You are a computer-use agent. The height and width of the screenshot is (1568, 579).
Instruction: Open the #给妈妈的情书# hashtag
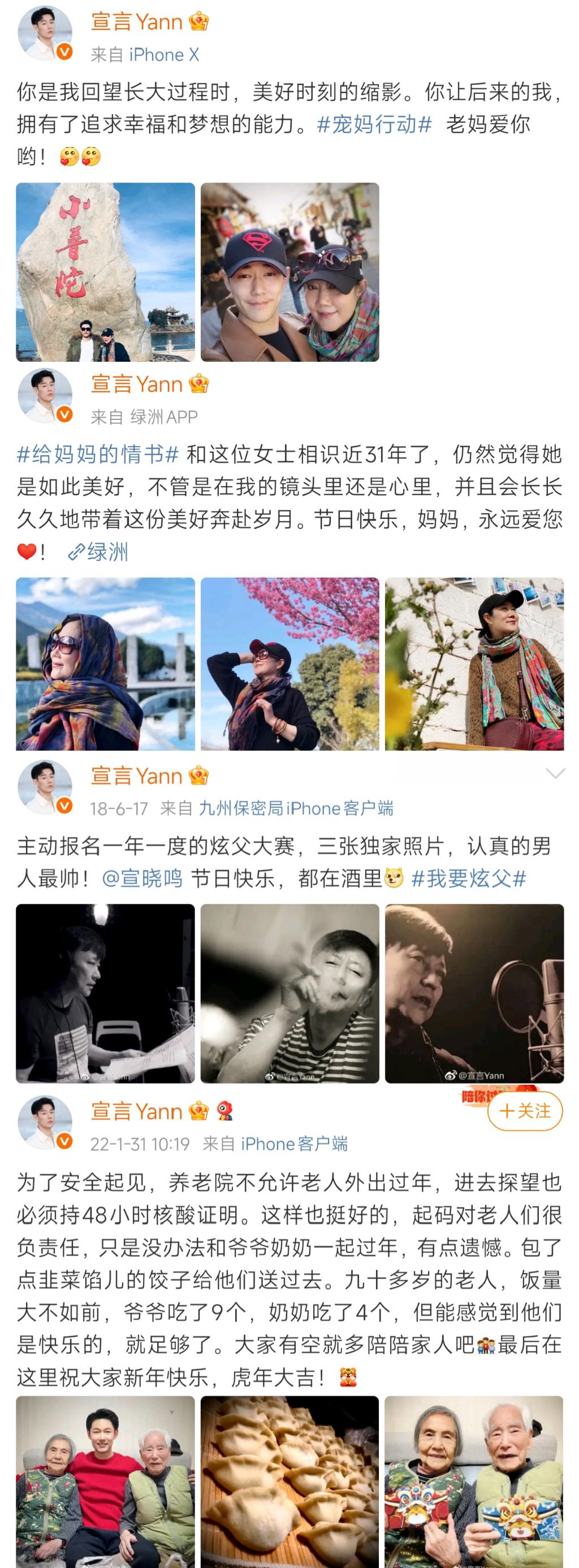97,454
